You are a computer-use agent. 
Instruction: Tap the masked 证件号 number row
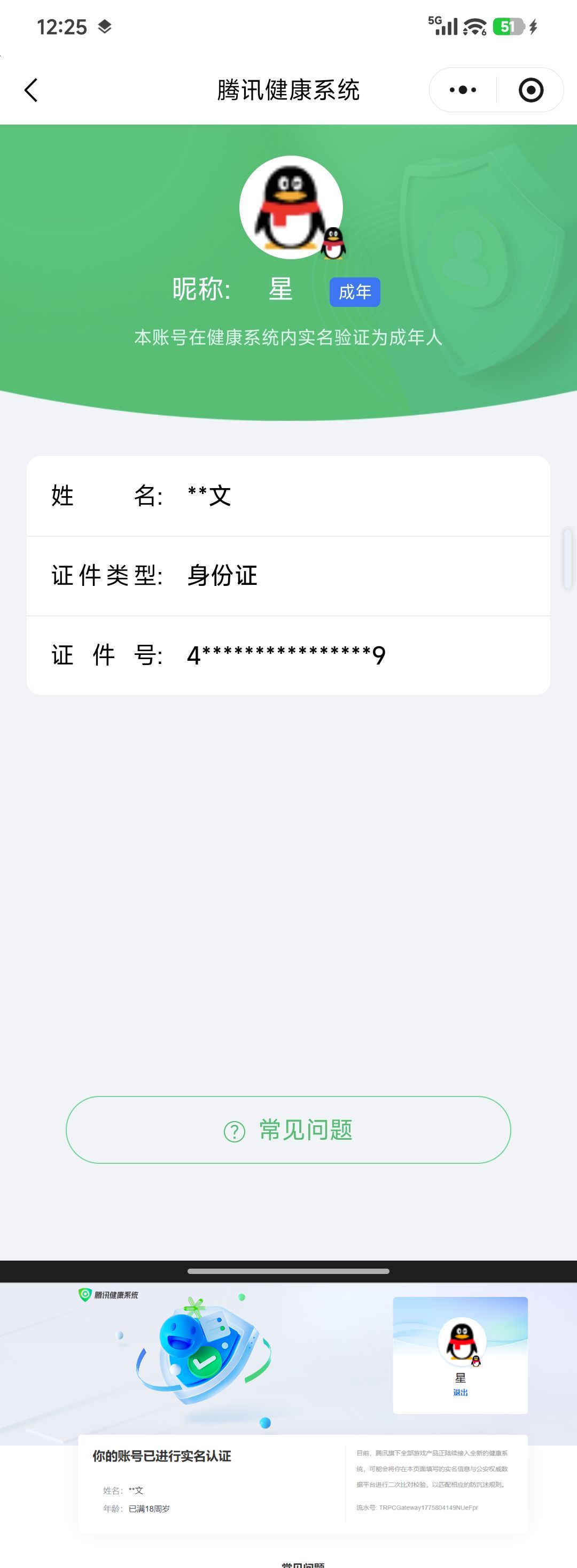point(288,654)
